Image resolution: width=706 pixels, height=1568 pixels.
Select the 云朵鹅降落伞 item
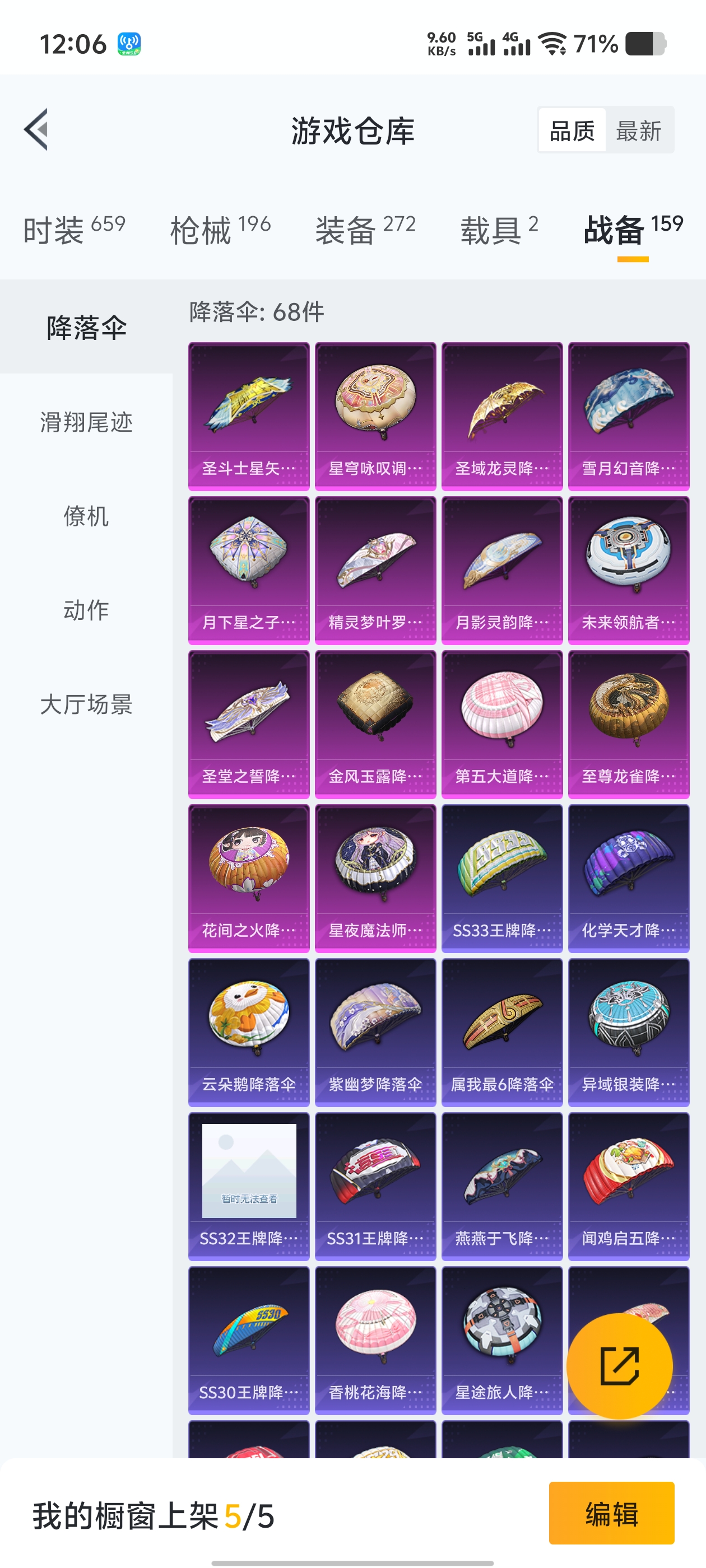point(249,1032)
